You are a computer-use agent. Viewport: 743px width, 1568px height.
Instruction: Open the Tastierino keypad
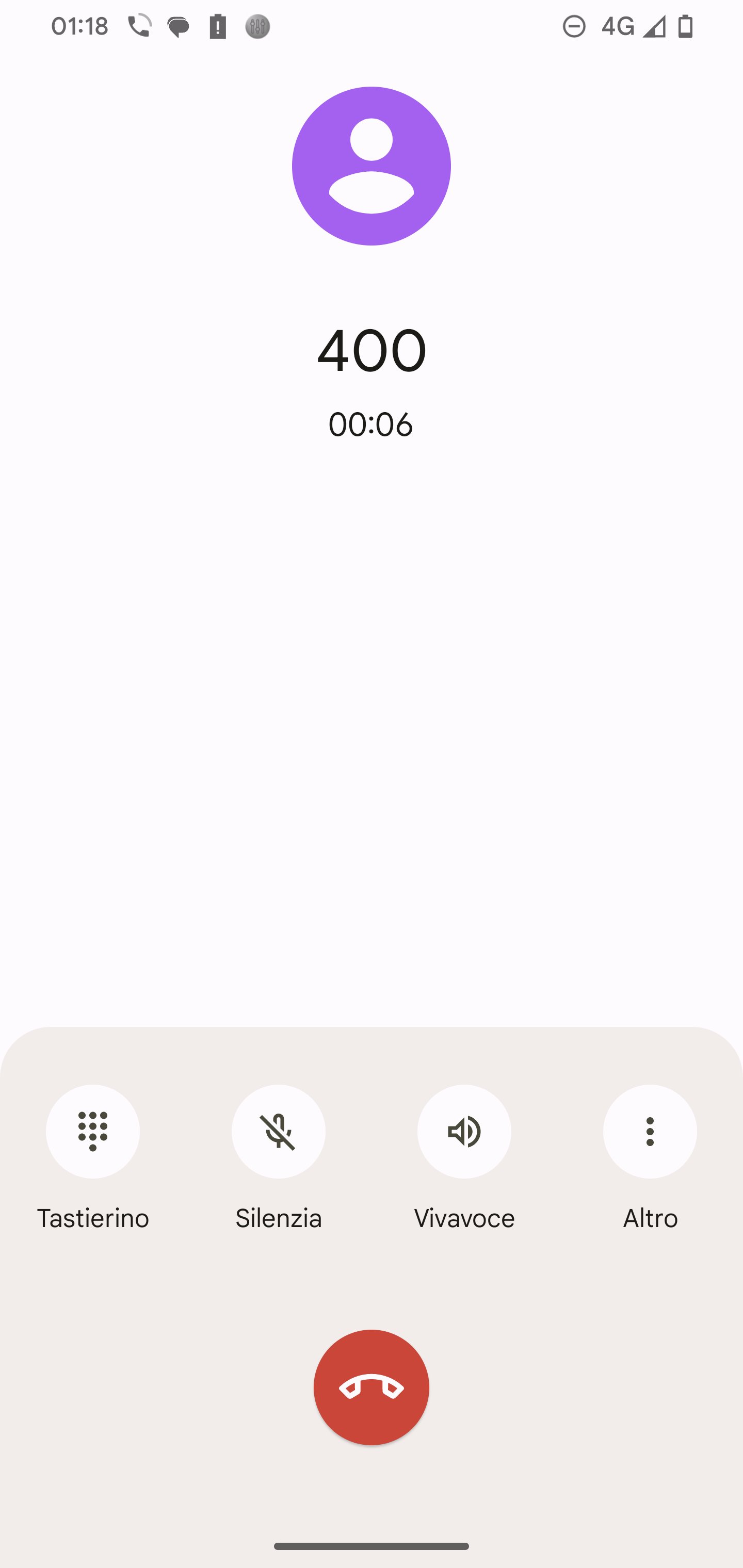[92, 1131]
